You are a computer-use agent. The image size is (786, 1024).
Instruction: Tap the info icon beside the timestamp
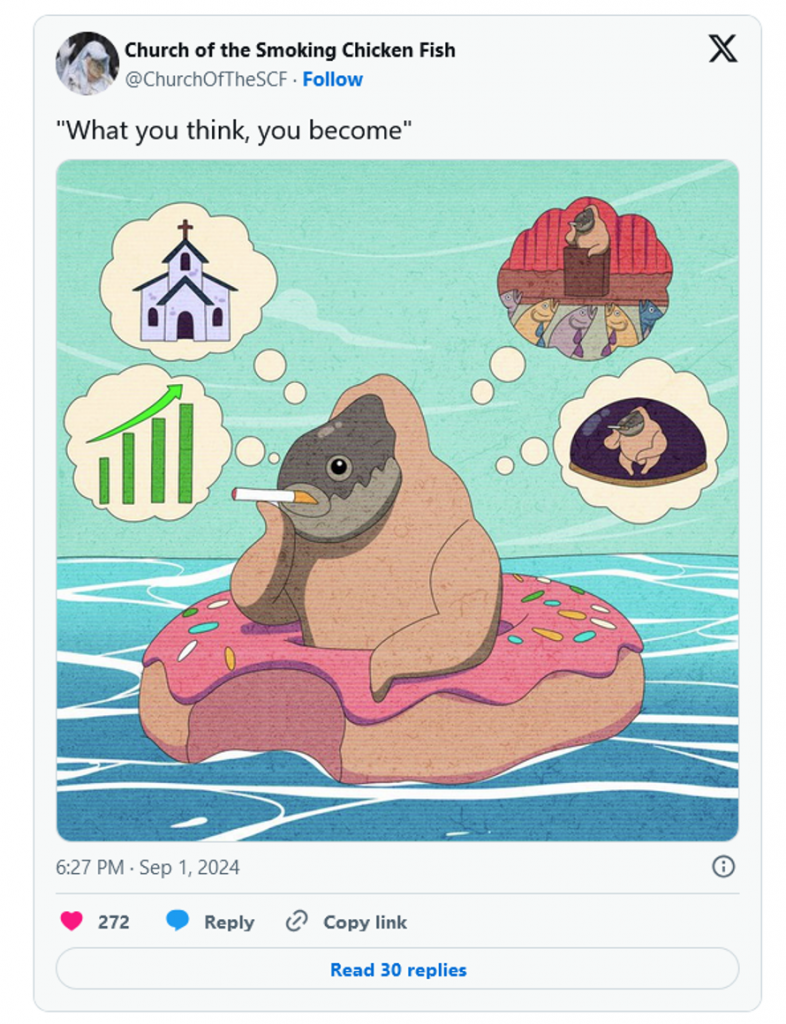click(x=723, y=867)
